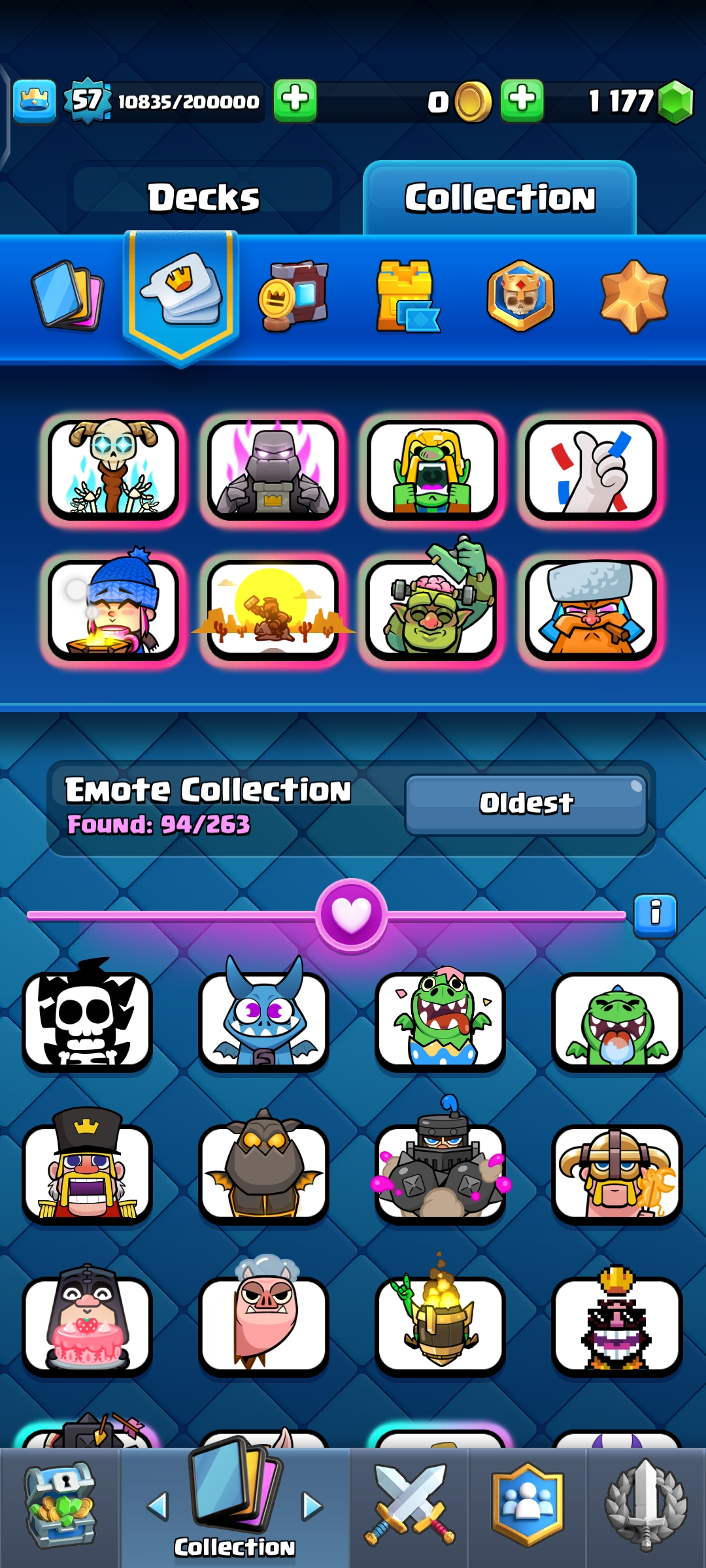
Task: Open the orange star sub-tab
Action: click(633, 296)
